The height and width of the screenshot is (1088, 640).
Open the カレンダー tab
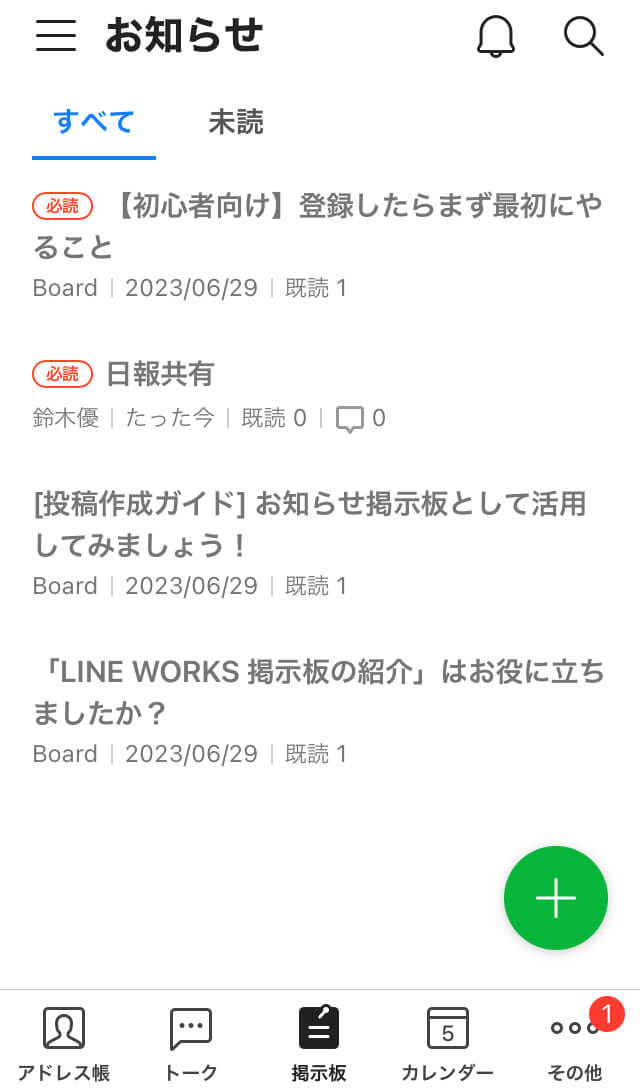click(x=447, y=1042)
